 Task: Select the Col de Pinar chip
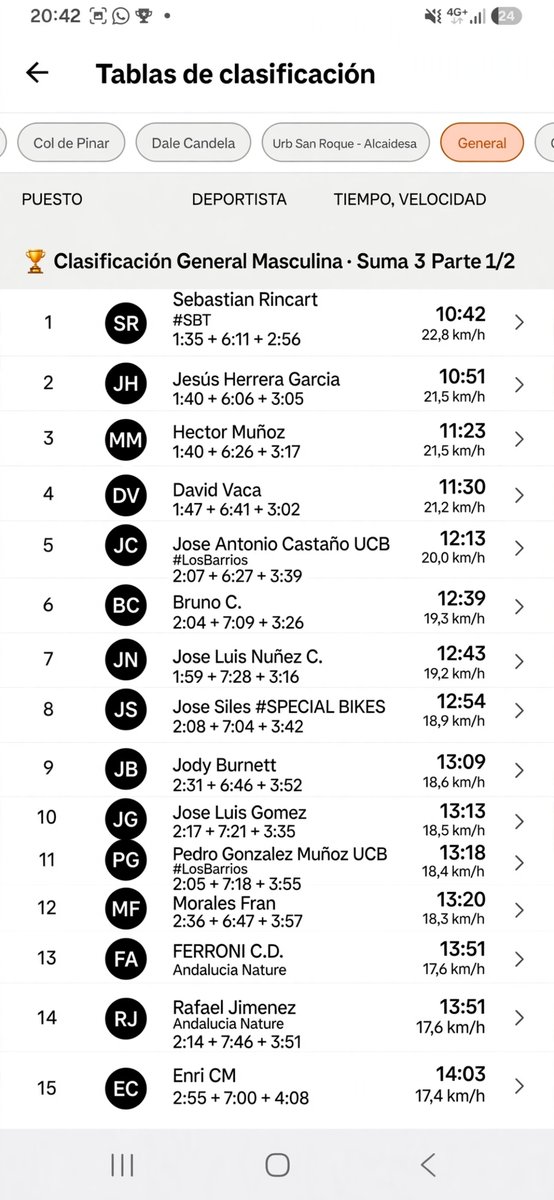[x=71, y=143]
